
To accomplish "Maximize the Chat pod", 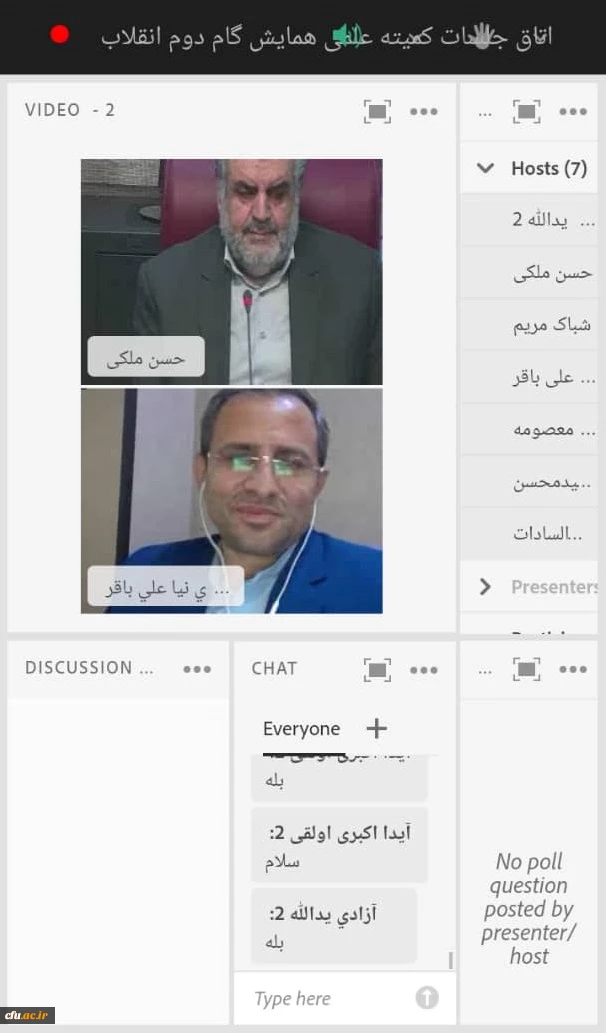I will point(377,669).
